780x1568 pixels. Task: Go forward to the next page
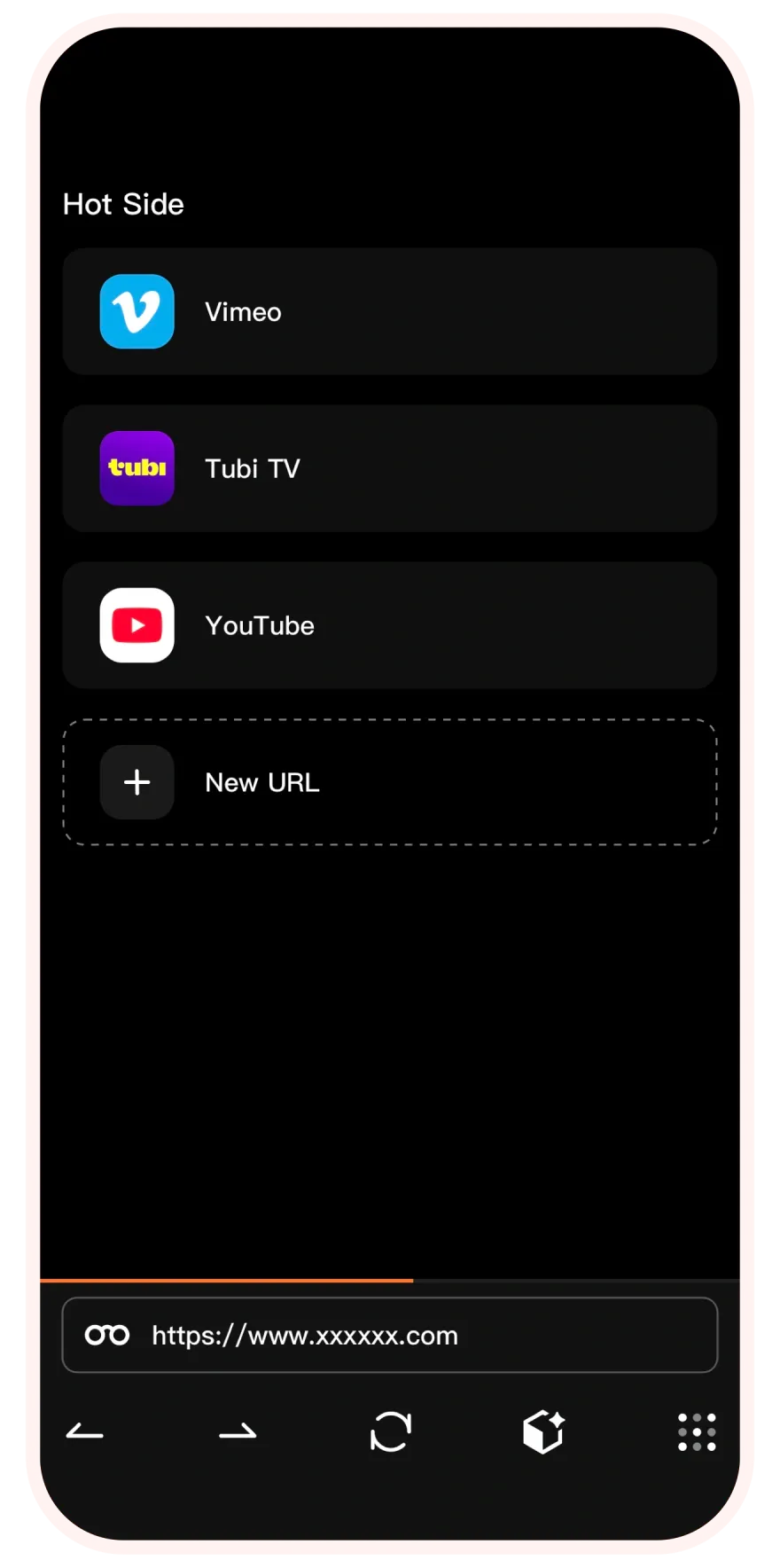pos(238,1432)
